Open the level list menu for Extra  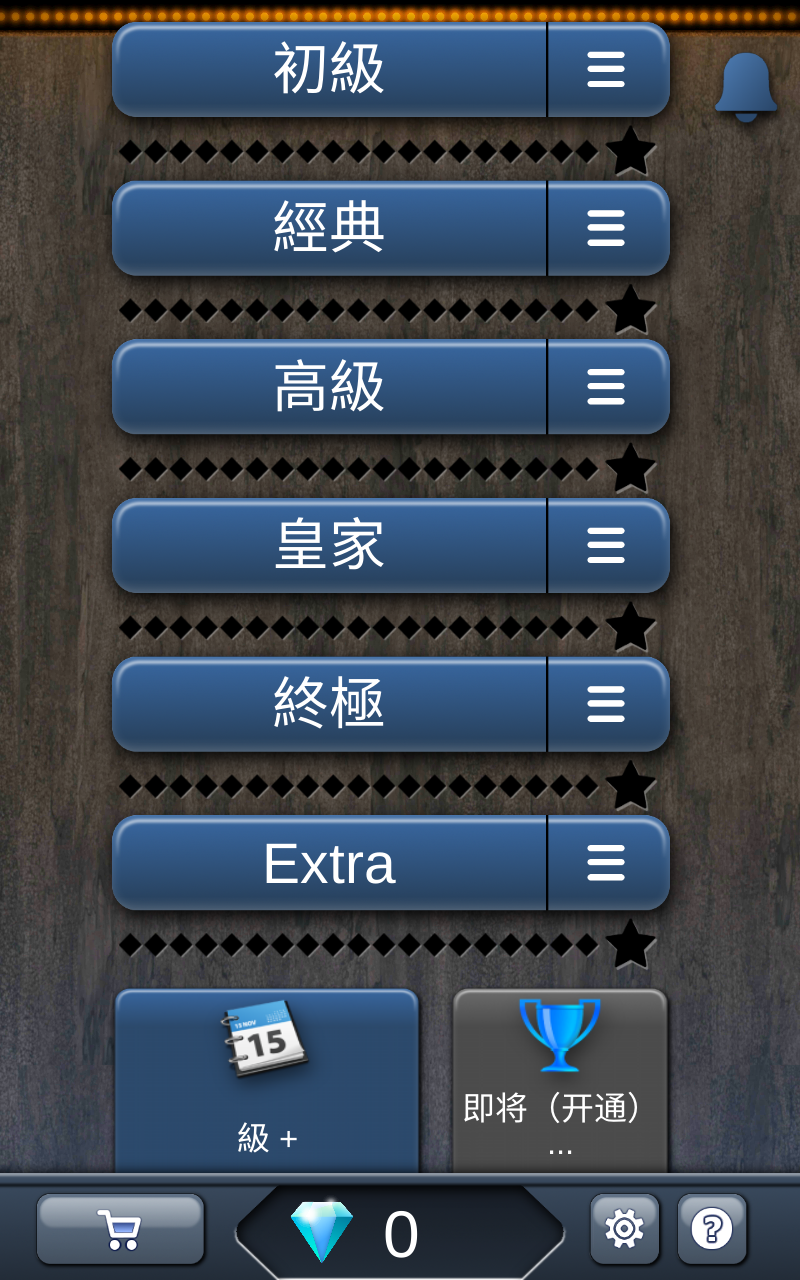click(x=607, y=863)
